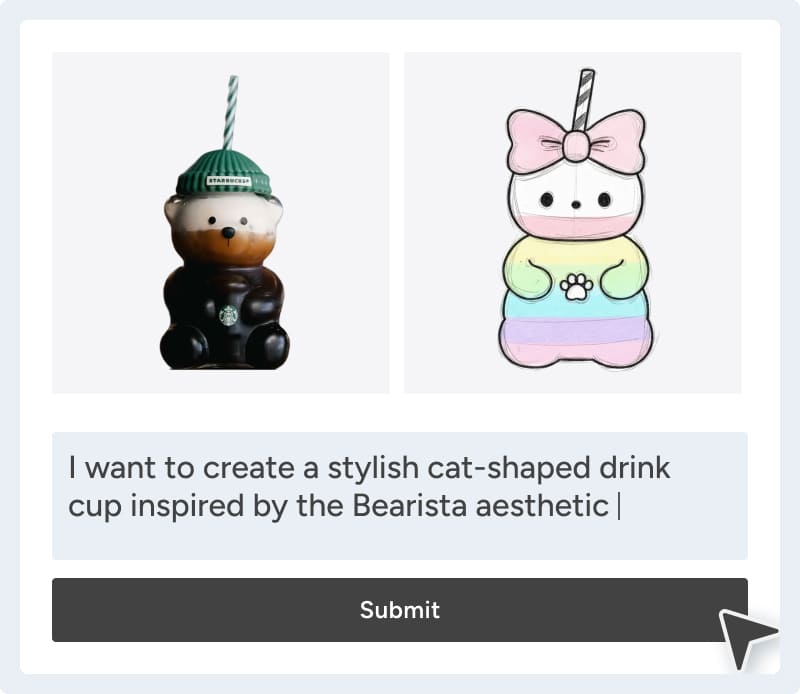The height and width of the screenshot is (694, 800).
Task: Focus the cat-shaped cup prompt text field
Action: point(399,495)
